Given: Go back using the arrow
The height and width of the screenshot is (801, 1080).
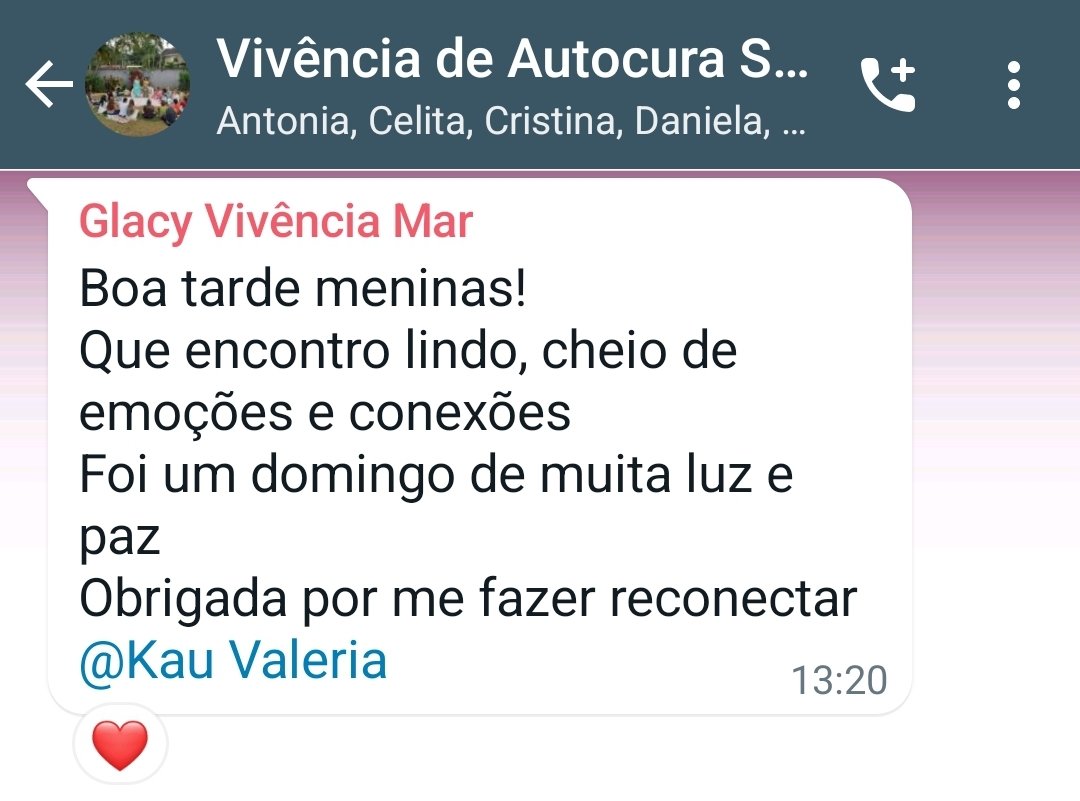Looking at the screenshot, I should [48, 85].
